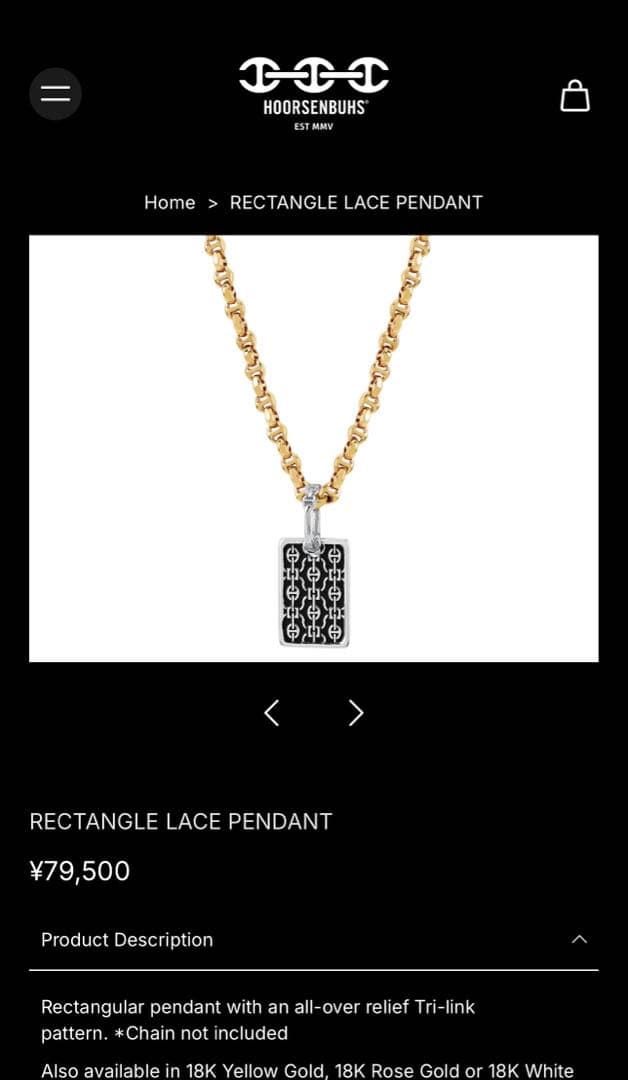Show the previous product image
The height and width of the screenshot is (1080, 628).
271,713
